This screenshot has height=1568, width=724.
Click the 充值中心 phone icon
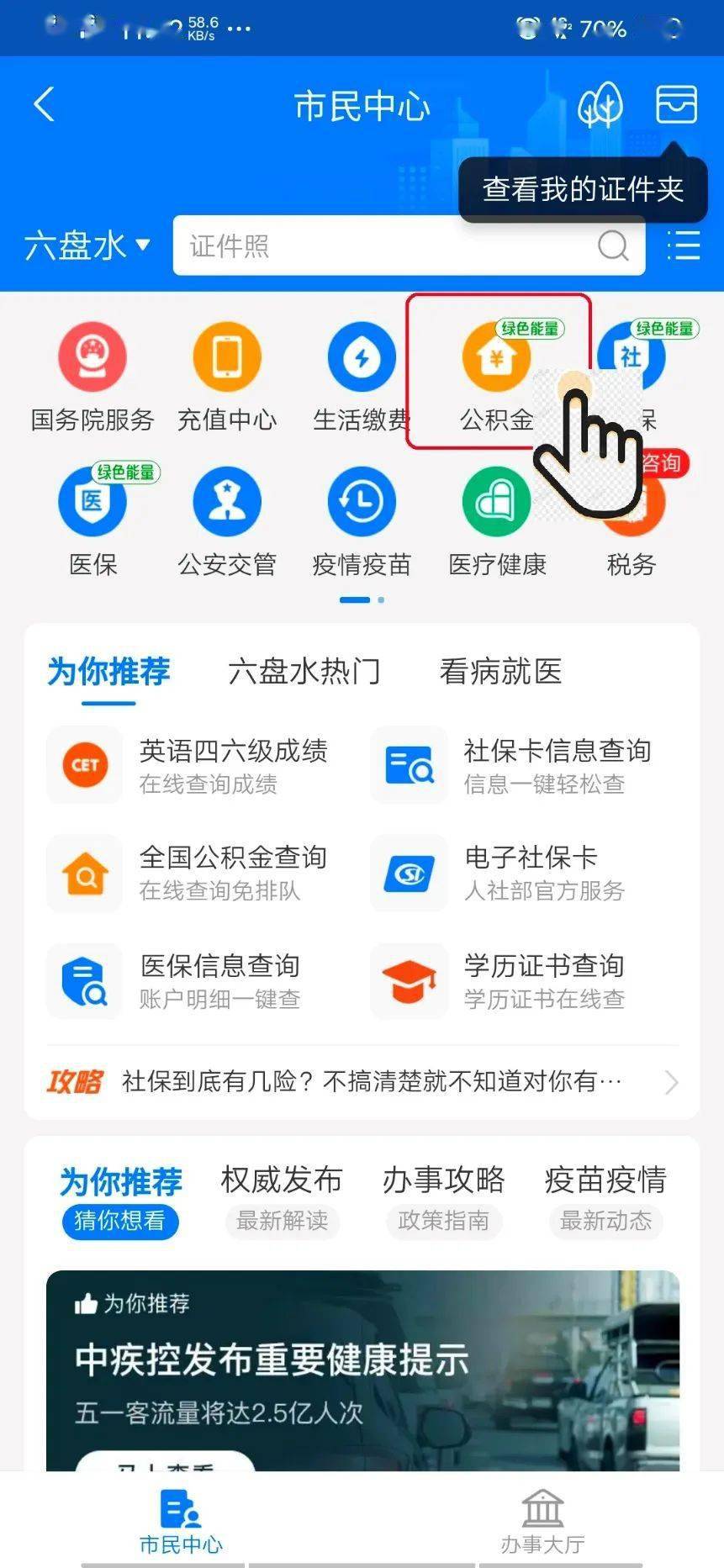click(226, 357)
